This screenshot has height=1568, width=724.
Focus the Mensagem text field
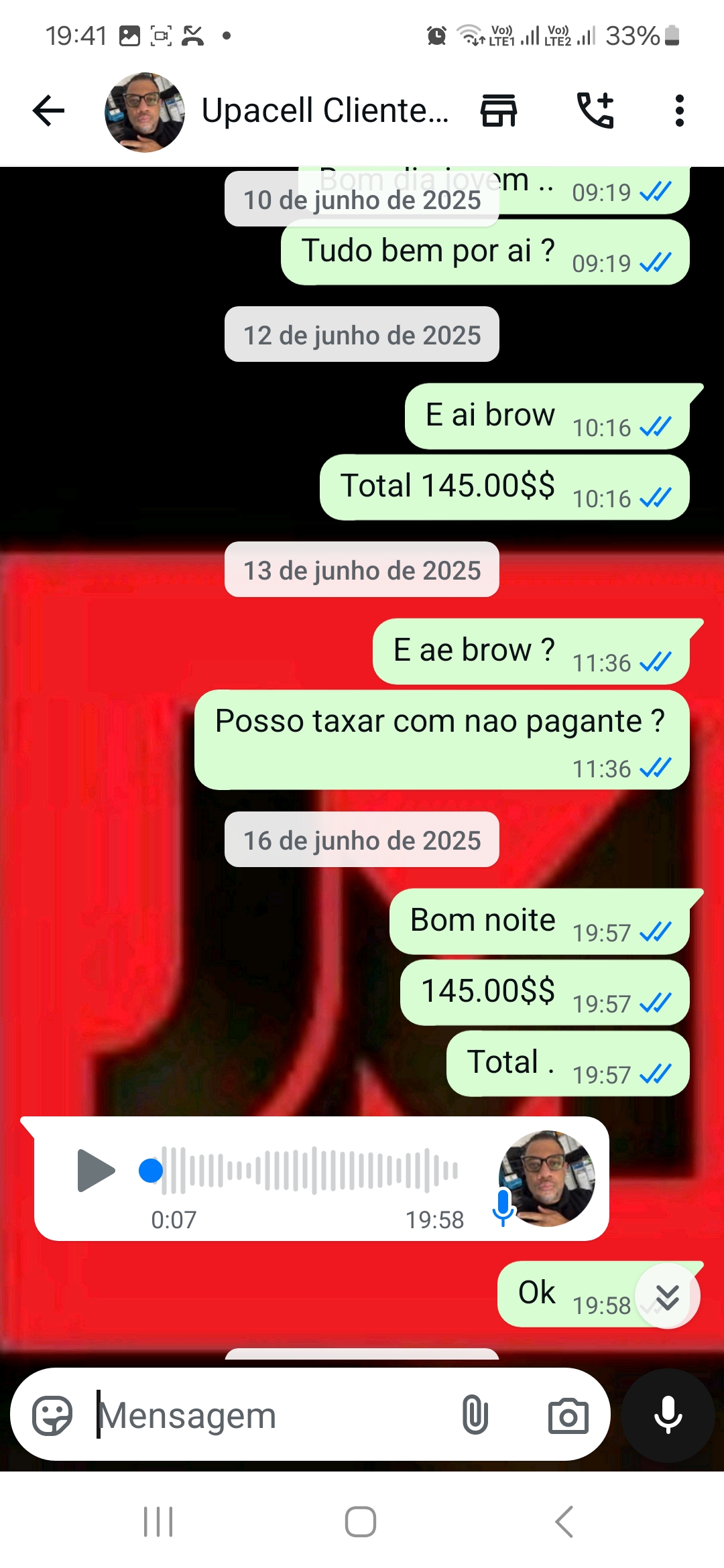tap(268, 1415)
